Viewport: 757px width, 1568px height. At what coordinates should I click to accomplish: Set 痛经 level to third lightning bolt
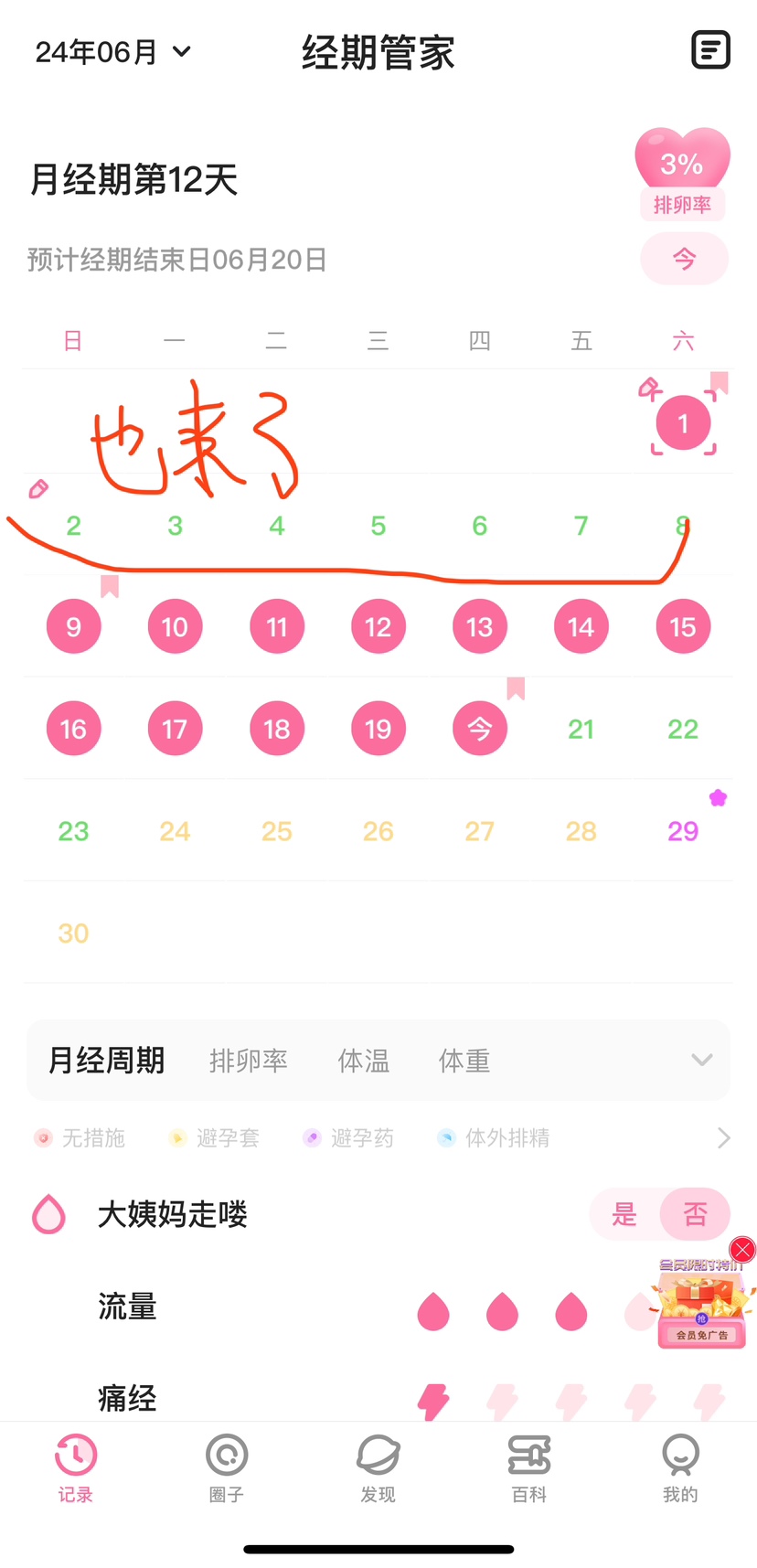pos(571,1401)
